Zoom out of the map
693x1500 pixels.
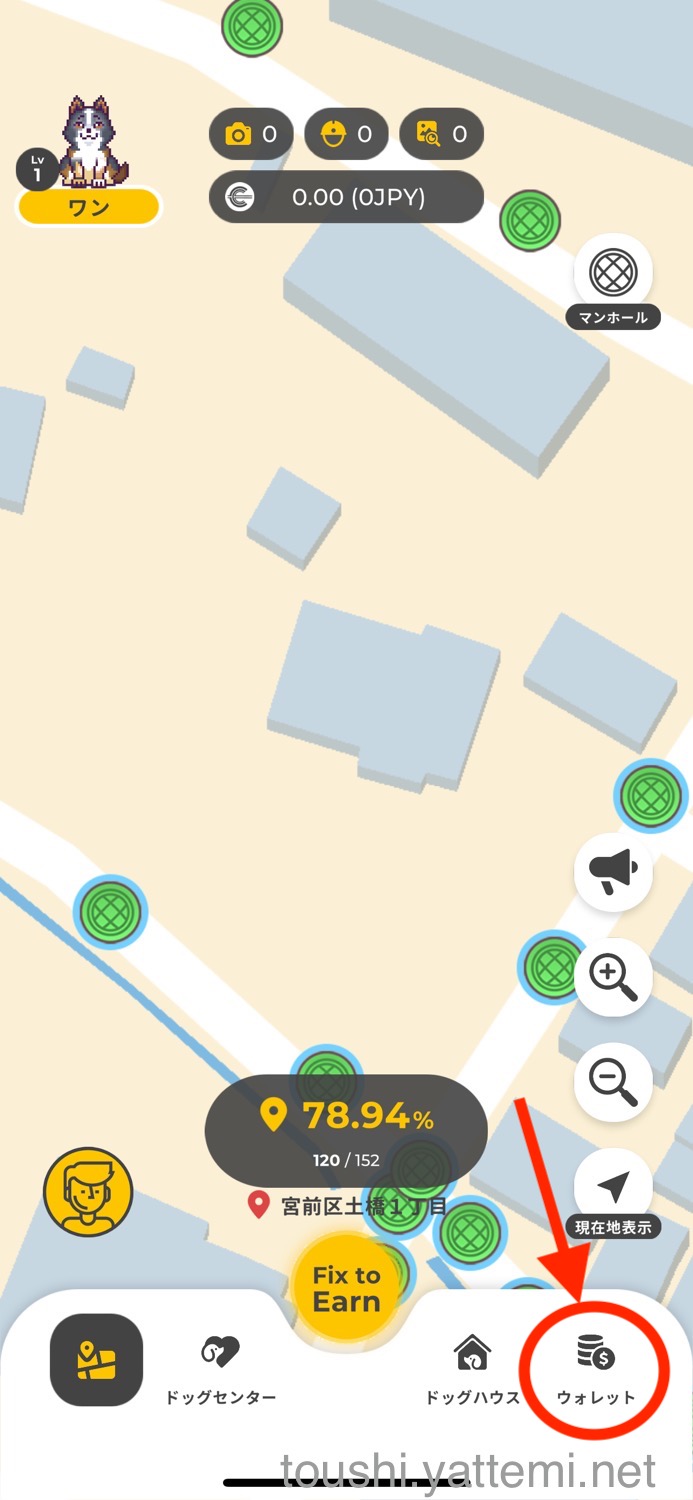613,1083
